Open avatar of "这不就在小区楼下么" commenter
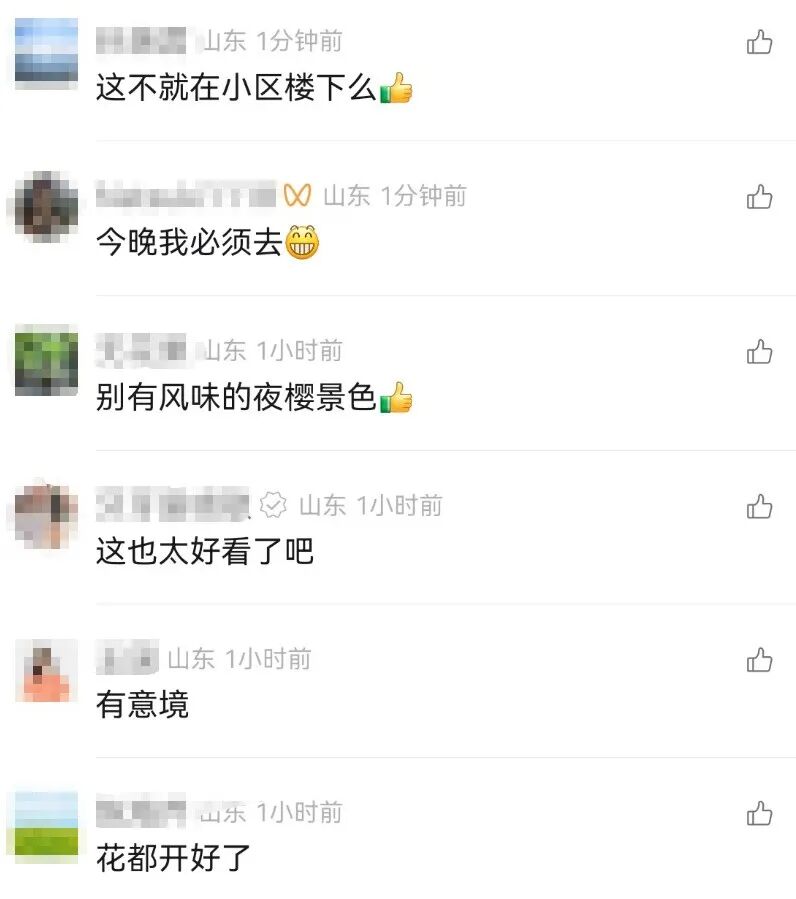The height and width of the screenshot is (899, 796). (46, 53)
